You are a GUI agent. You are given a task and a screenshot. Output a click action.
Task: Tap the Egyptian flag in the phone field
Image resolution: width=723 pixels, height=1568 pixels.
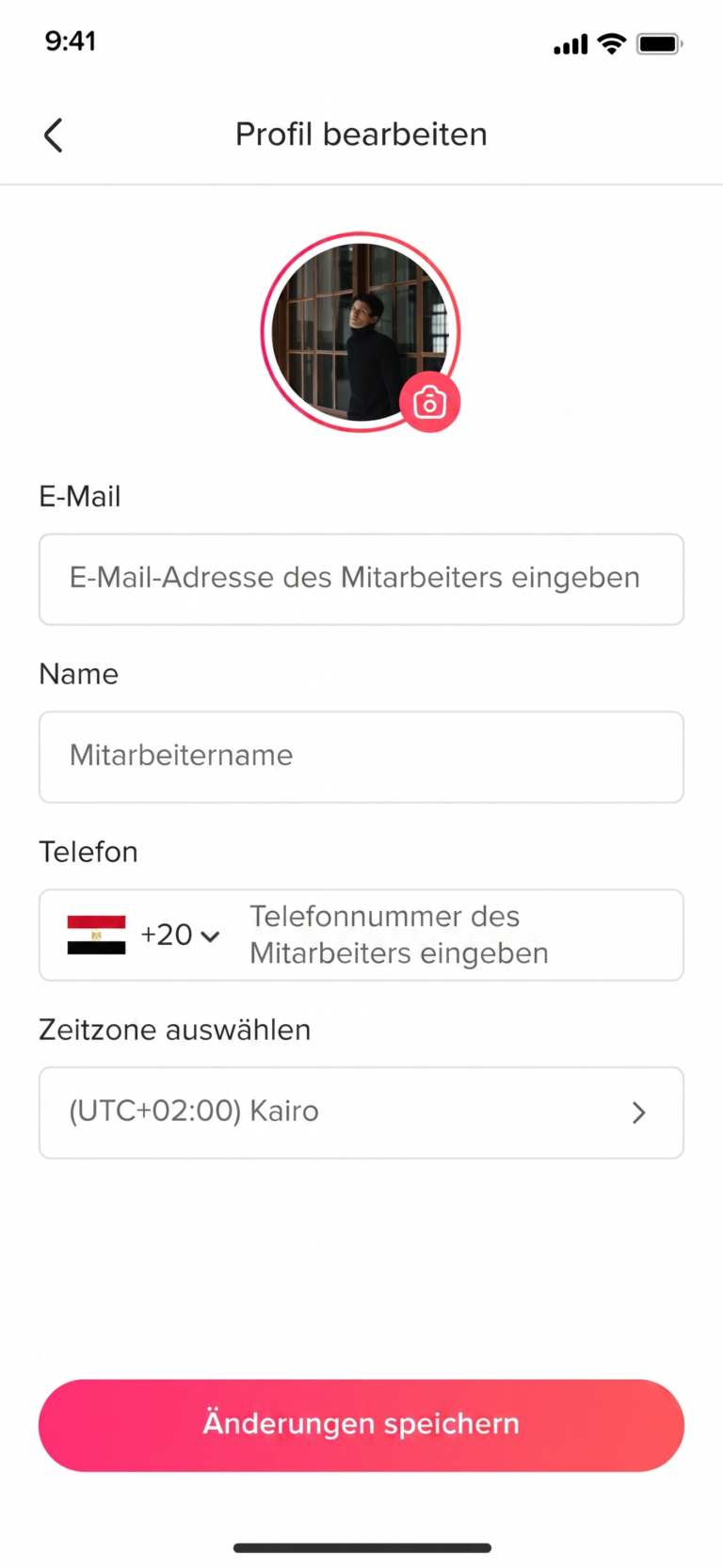96,935
